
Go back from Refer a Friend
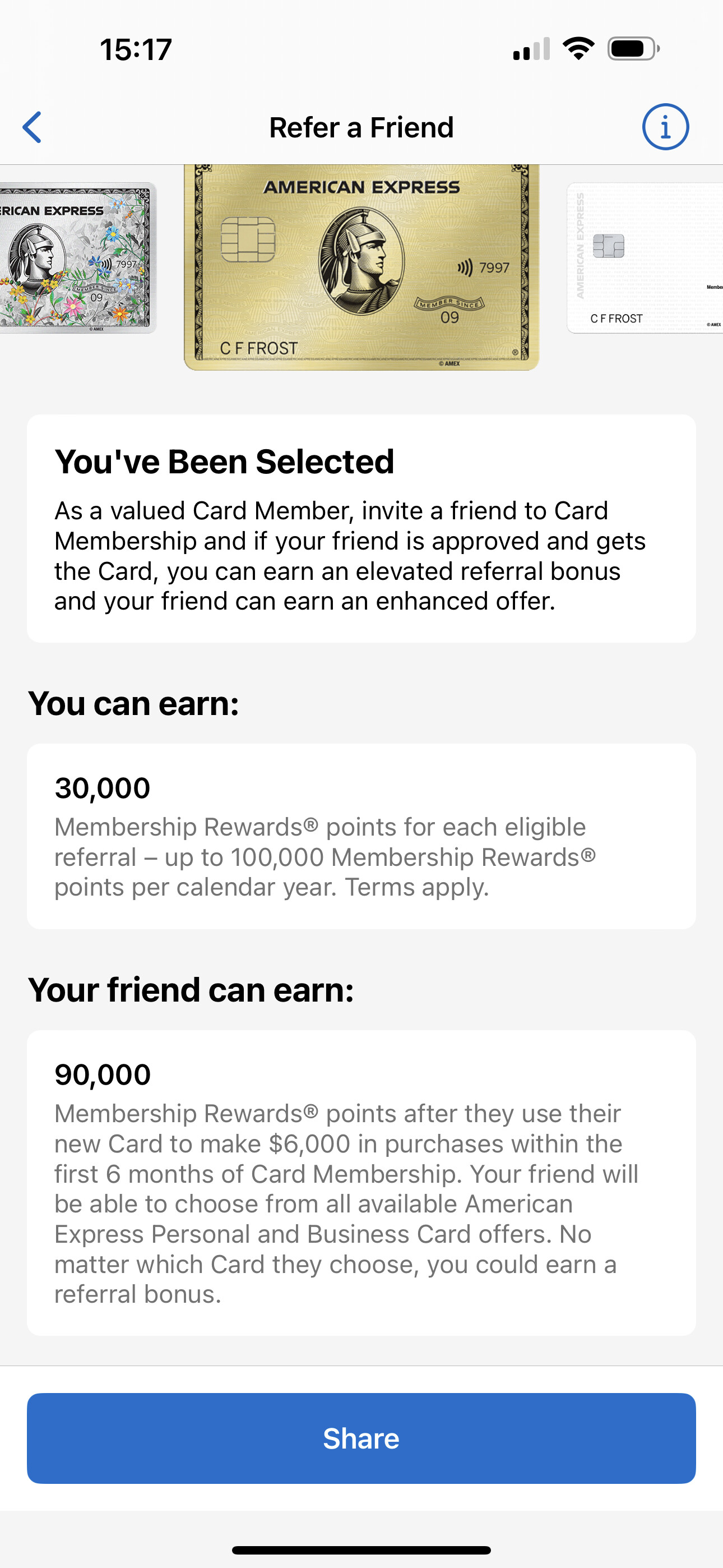[33, 127]
